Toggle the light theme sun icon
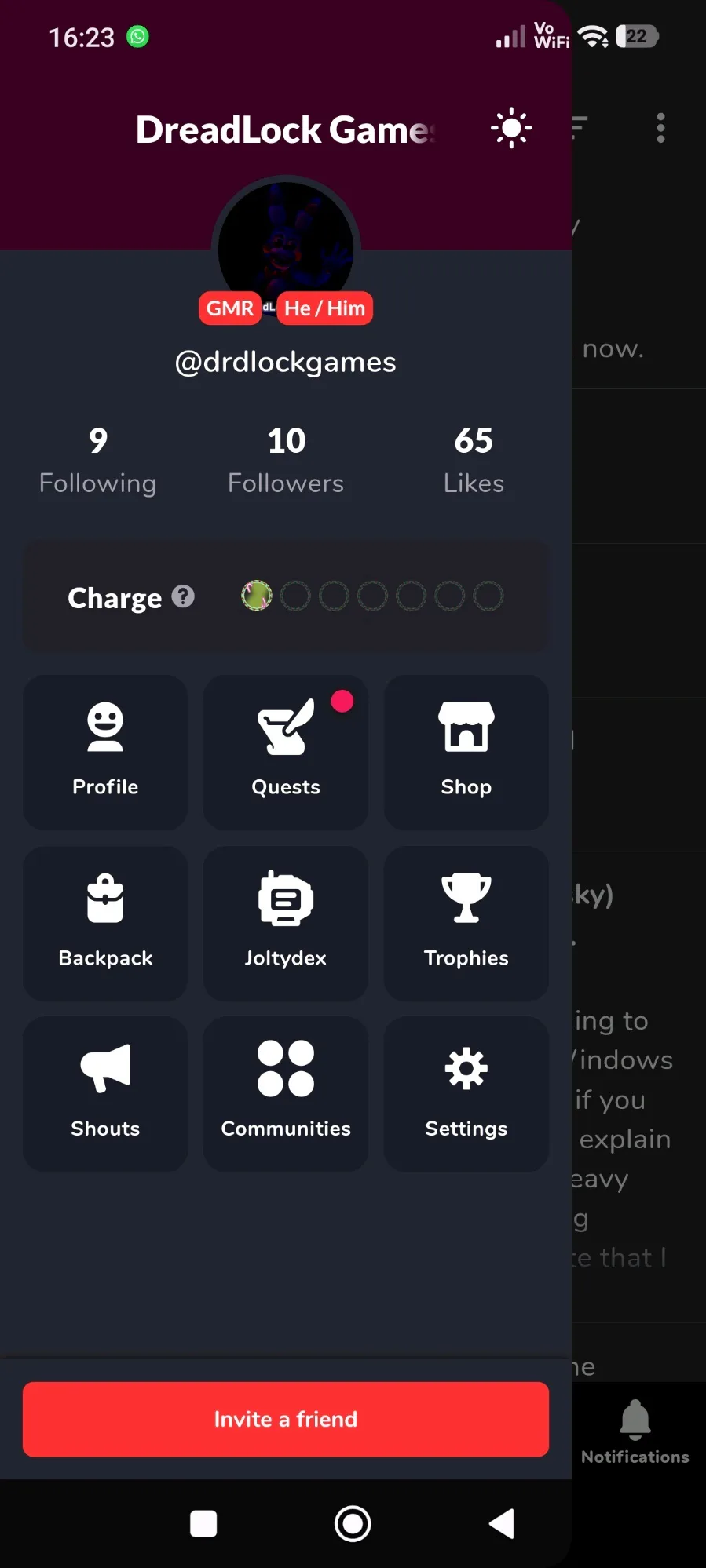706x1568 pixels. point(511,128)
